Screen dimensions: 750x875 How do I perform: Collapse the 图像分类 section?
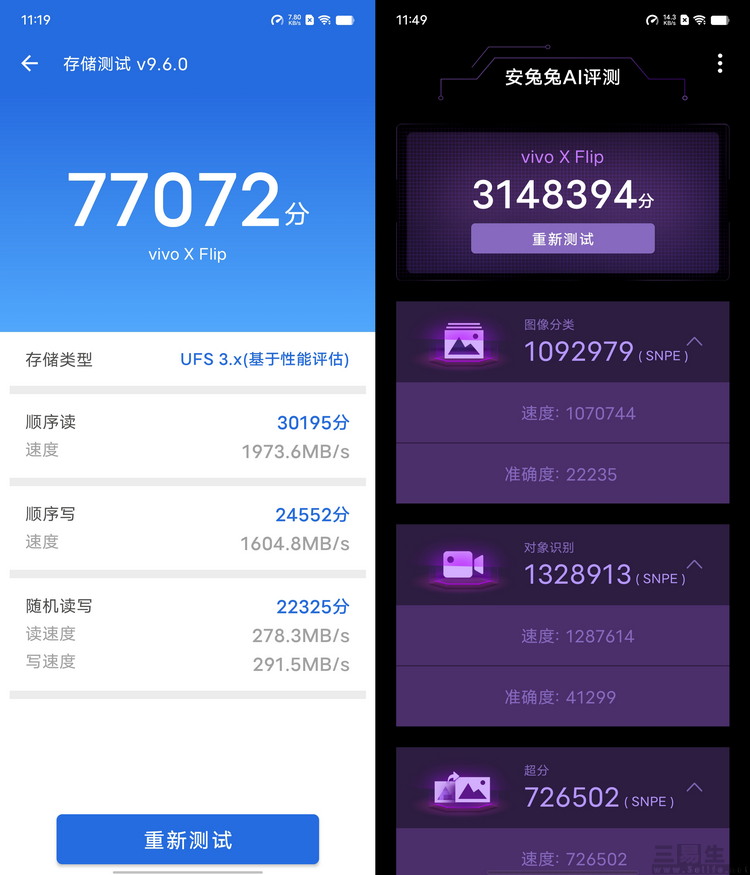695,342
